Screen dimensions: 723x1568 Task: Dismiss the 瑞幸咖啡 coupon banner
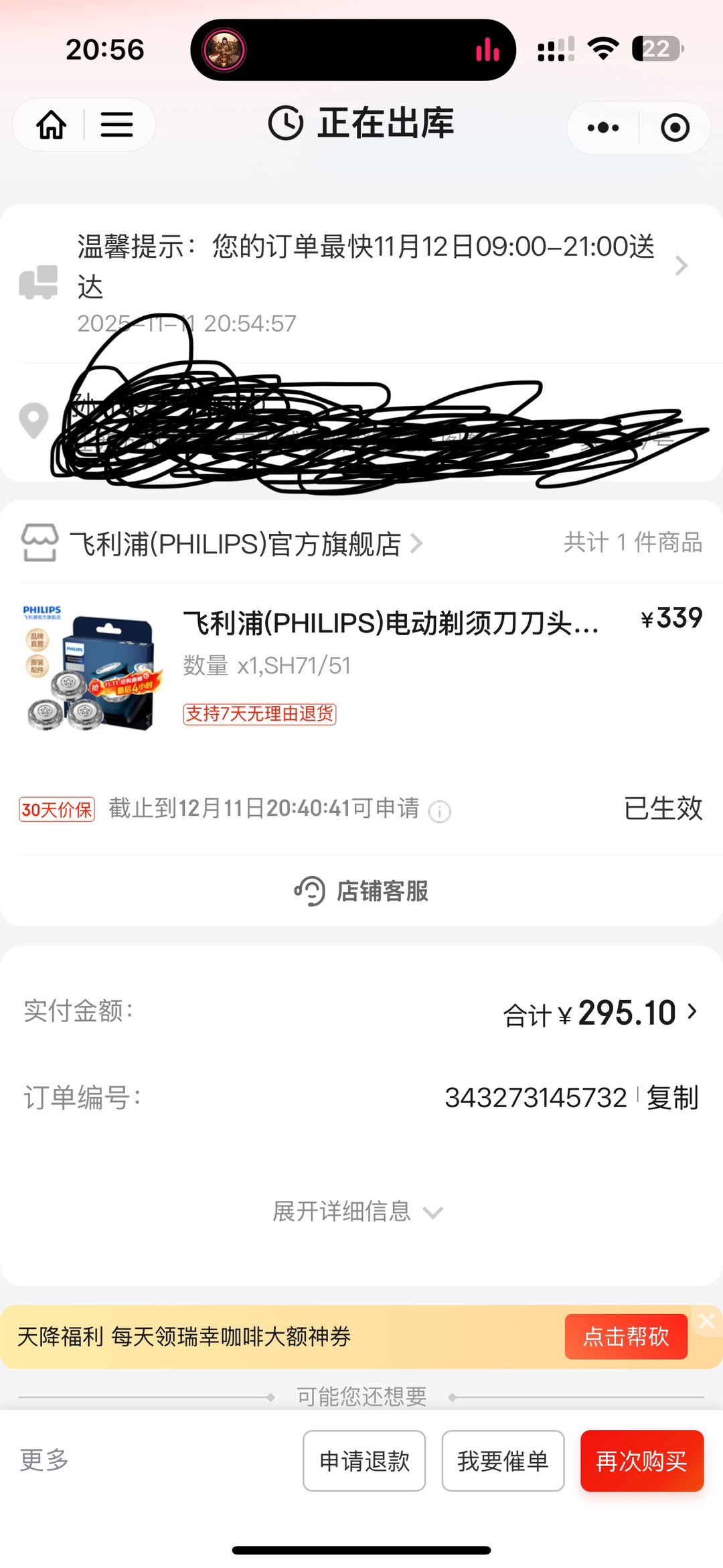click(707, 1321)
